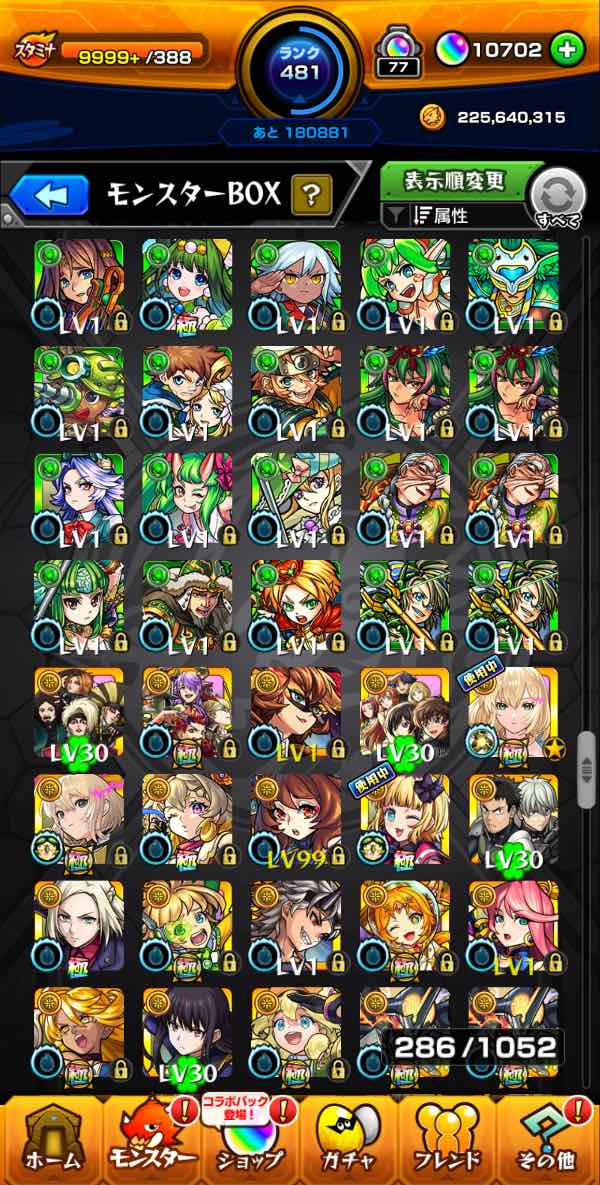This screenshot has height=1185, width=600.
Task: Select the black-haired LV30 monster
Action: [187, 1034]
